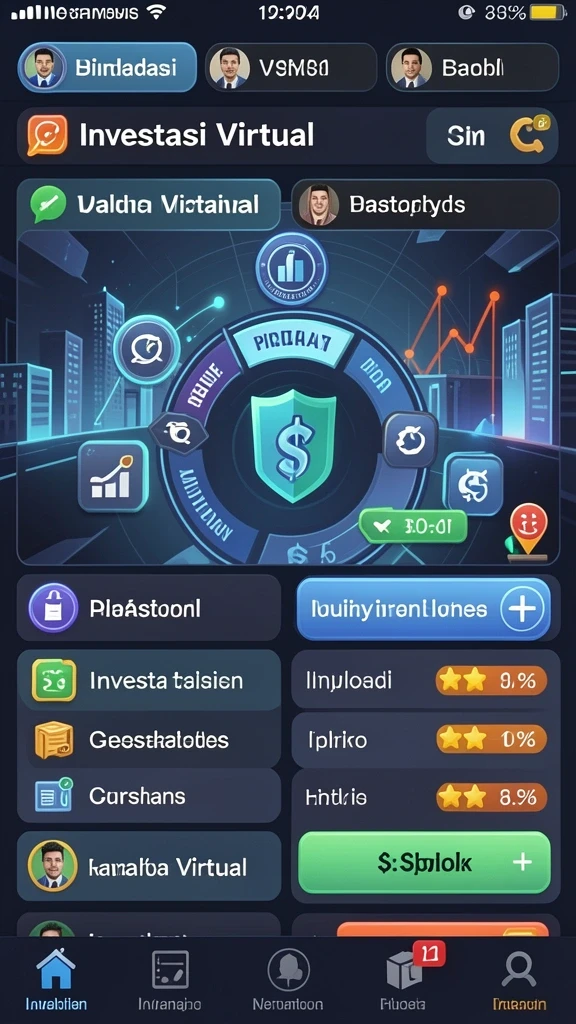Select the VSM60 profile chip
The height and width of the screenshot is (1024, 576).
tap(291, 67)
